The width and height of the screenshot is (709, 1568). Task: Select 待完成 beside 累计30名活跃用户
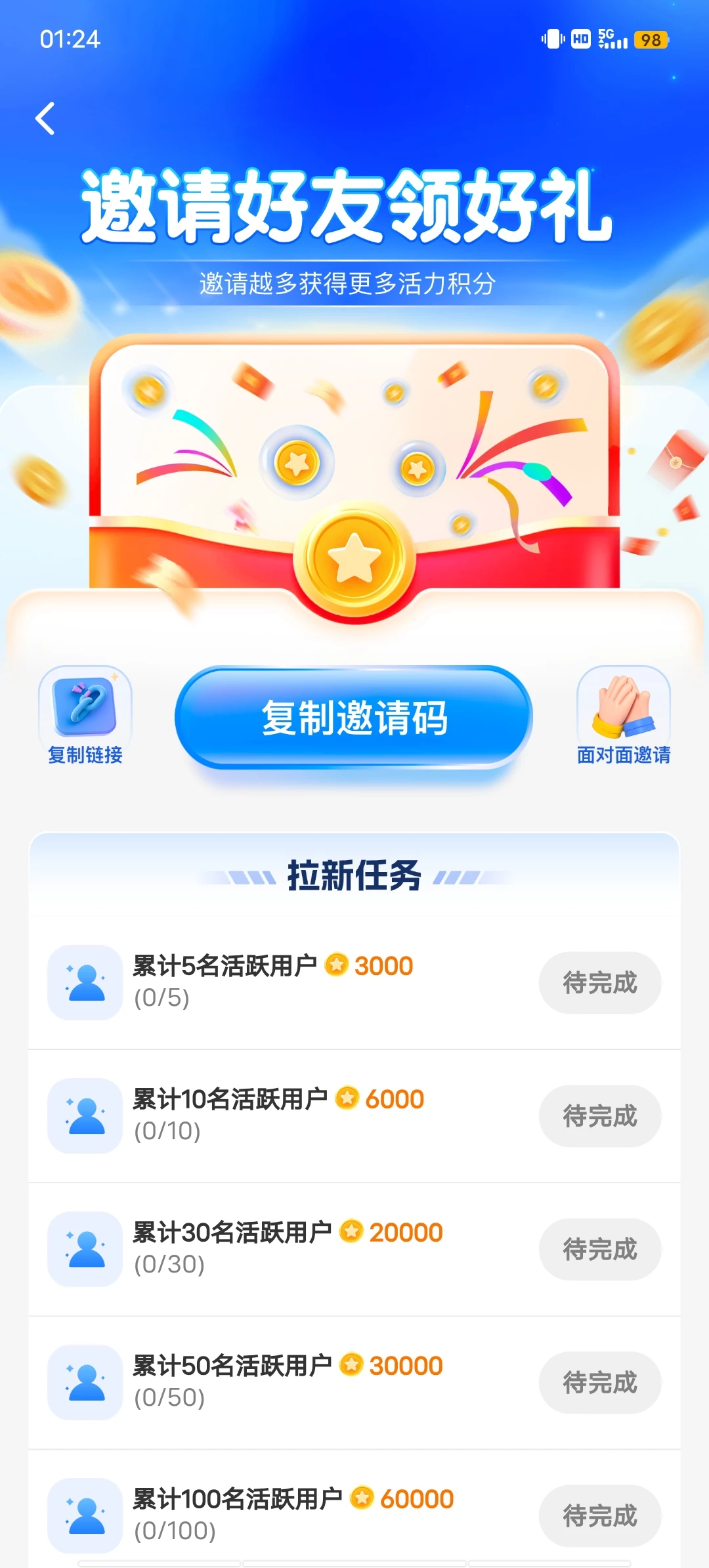click(x=599, y=1250)
